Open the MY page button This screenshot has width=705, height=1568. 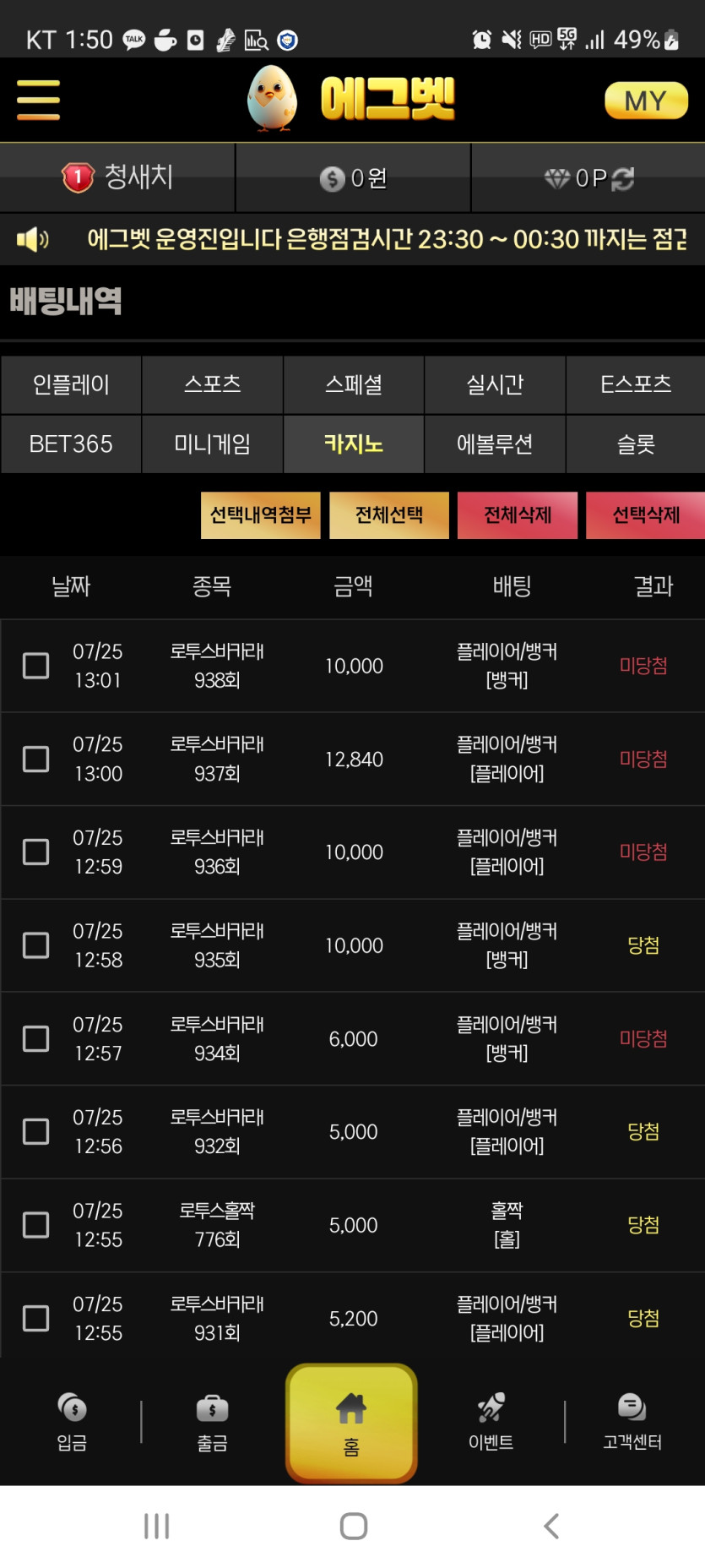click(x=646, y=101)
